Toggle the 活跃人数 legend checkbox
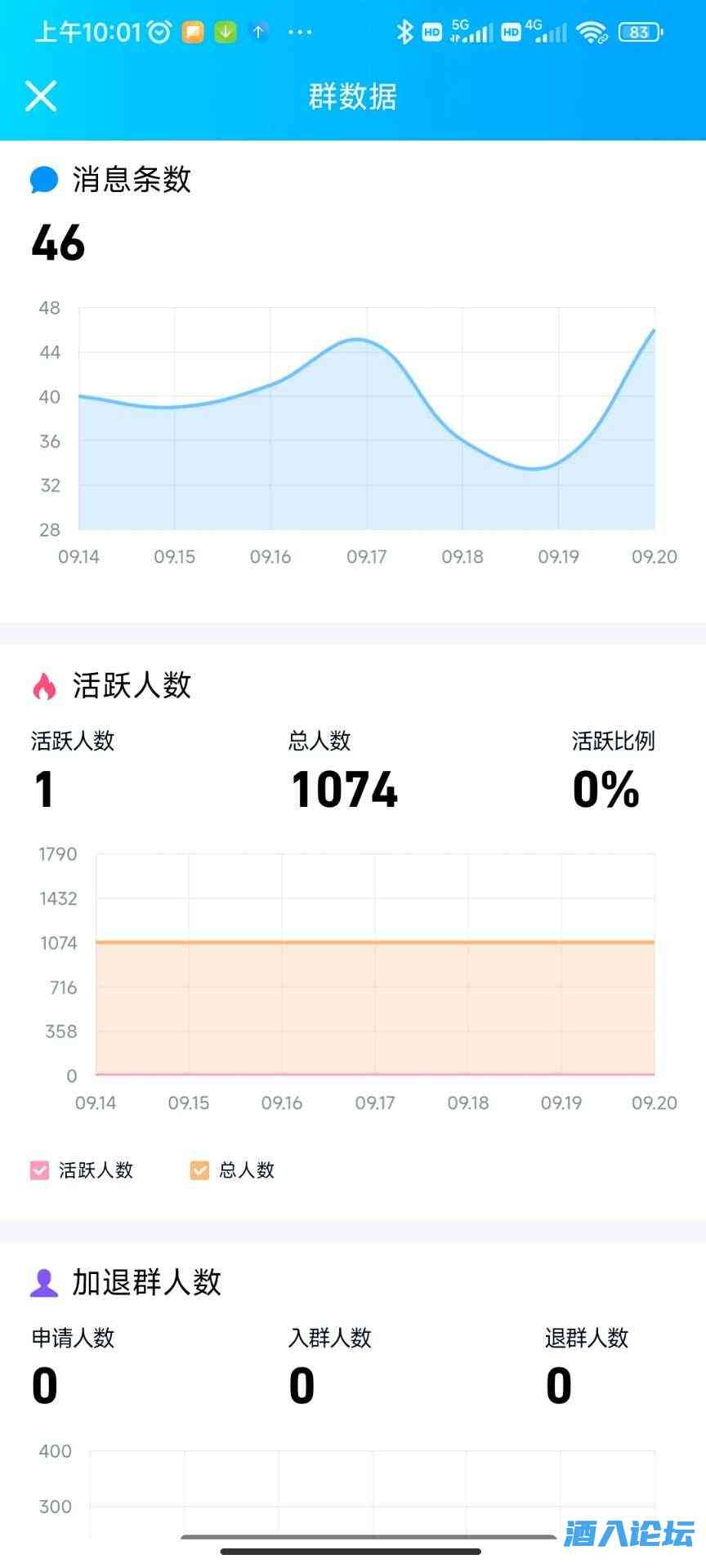706x1568 pixels. click(39, 1170)
